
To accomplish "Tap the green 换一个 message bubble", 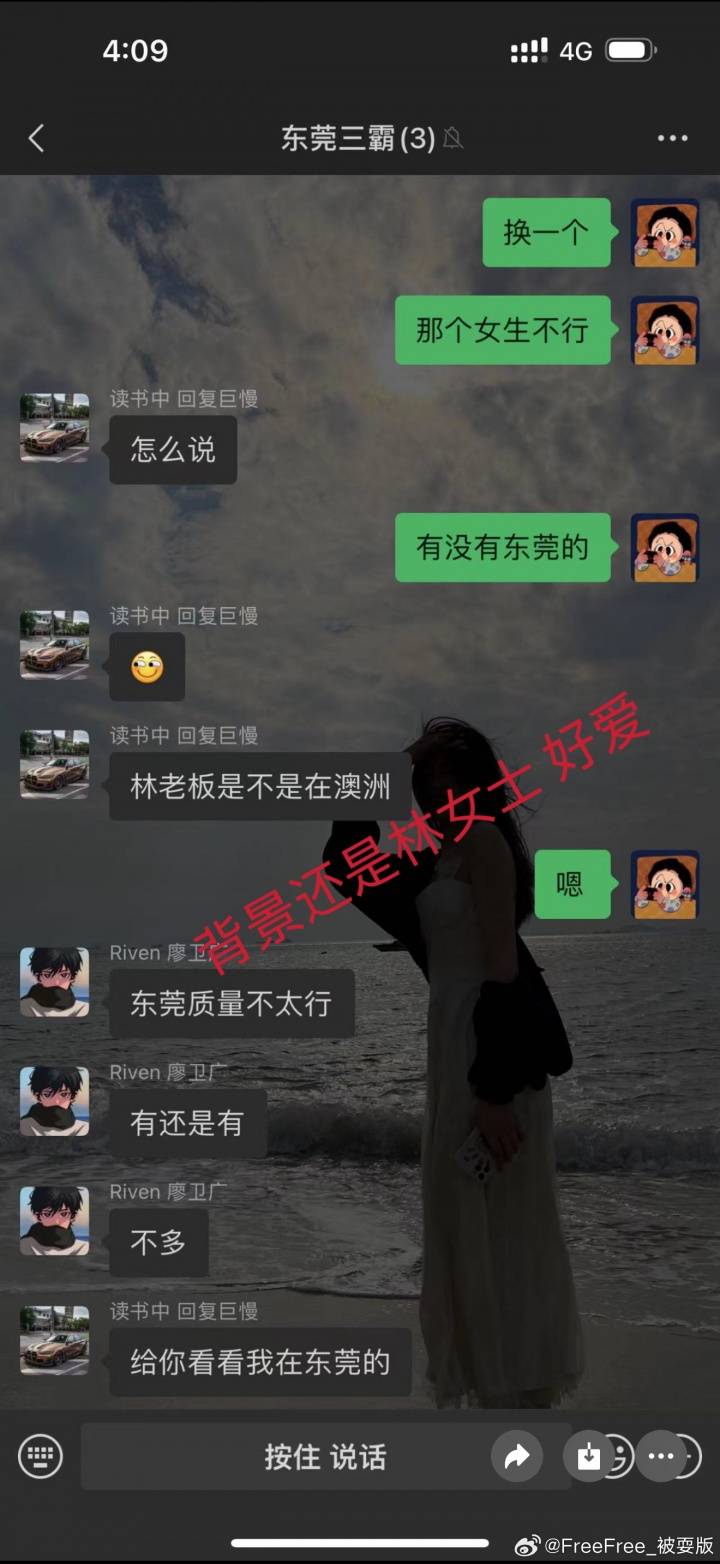I will tap(546, 234).
